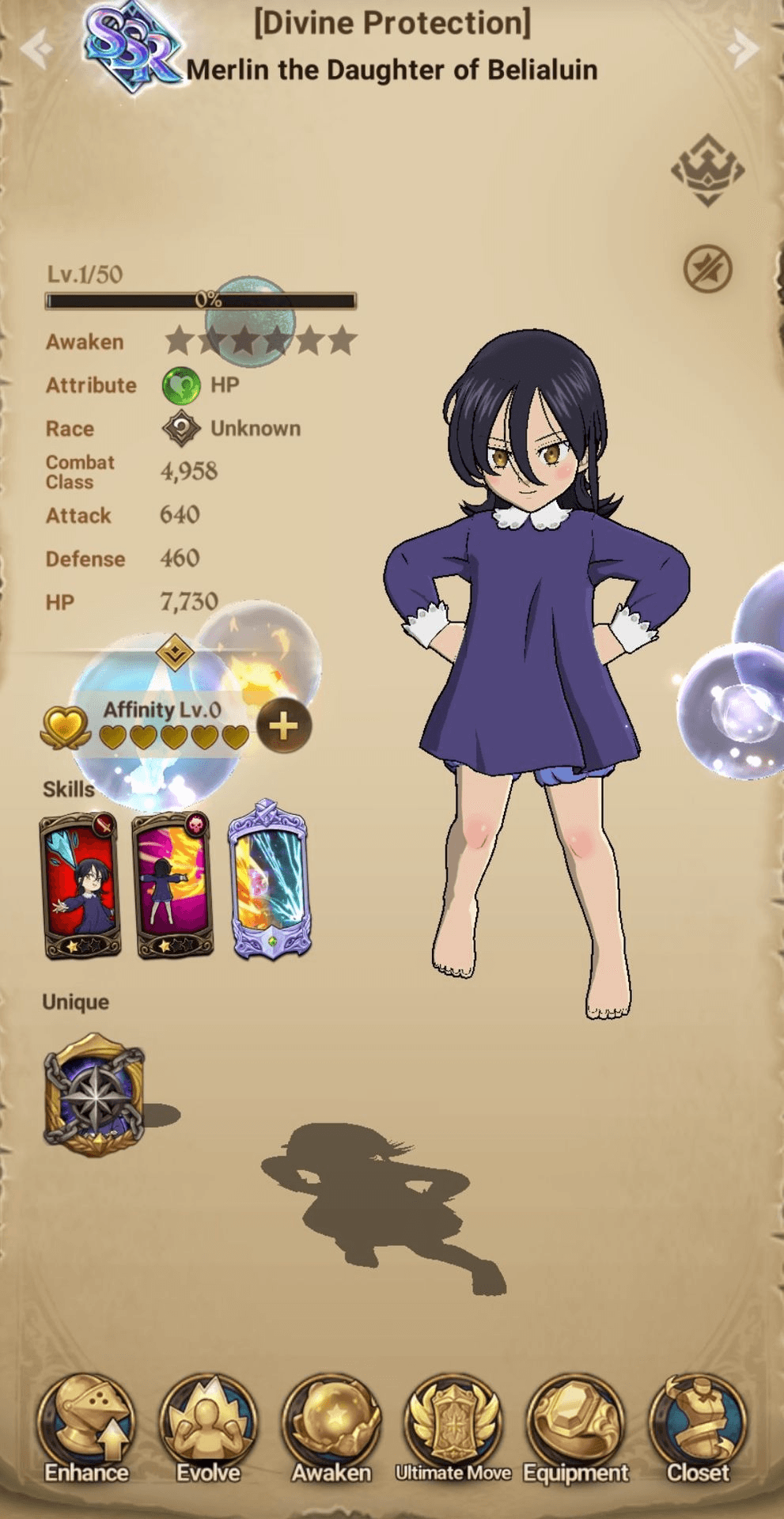
Task: View the ultimate move skill card
Action: click(270, 880)
